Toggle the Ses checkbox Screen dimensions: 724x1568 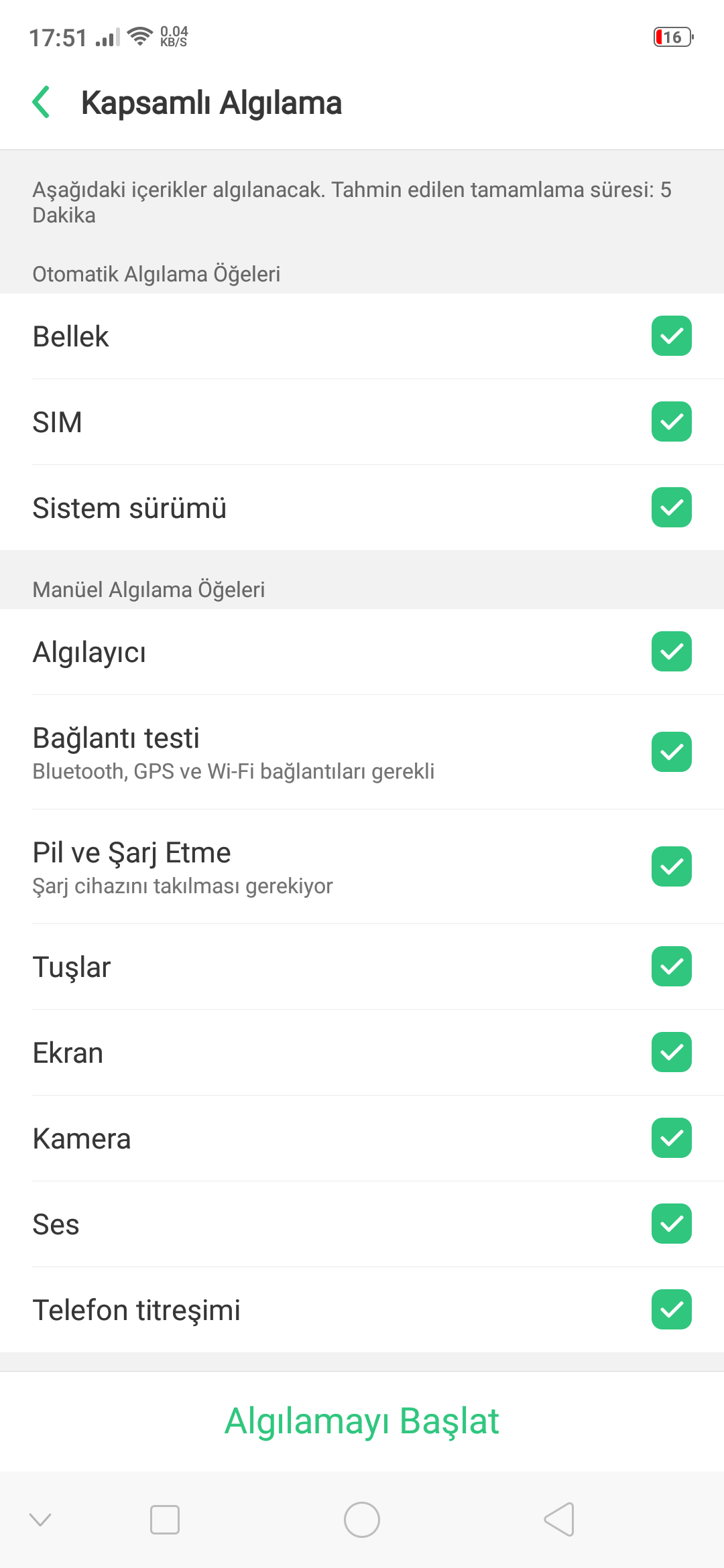pos(671,1224)
